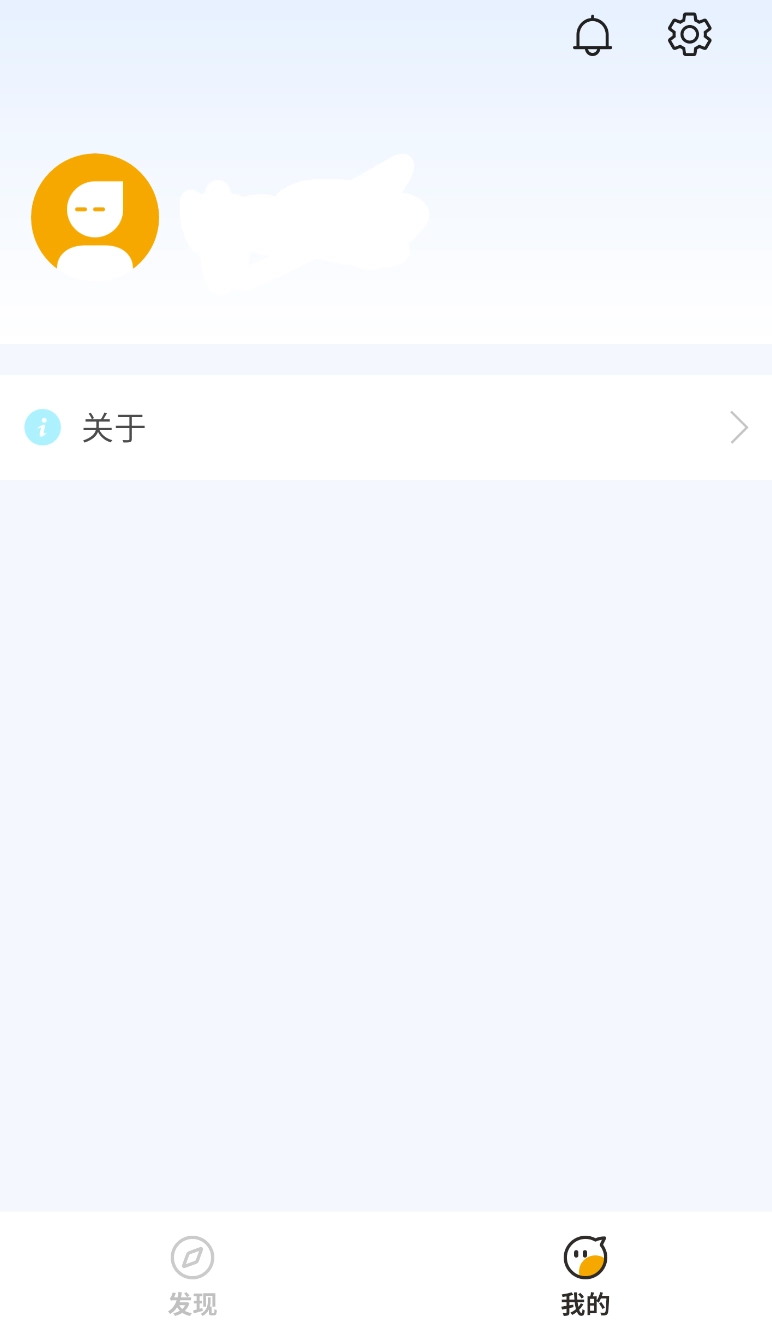Select the About list row
This screenshot has width=772, height=1321.
coord(386,427)
